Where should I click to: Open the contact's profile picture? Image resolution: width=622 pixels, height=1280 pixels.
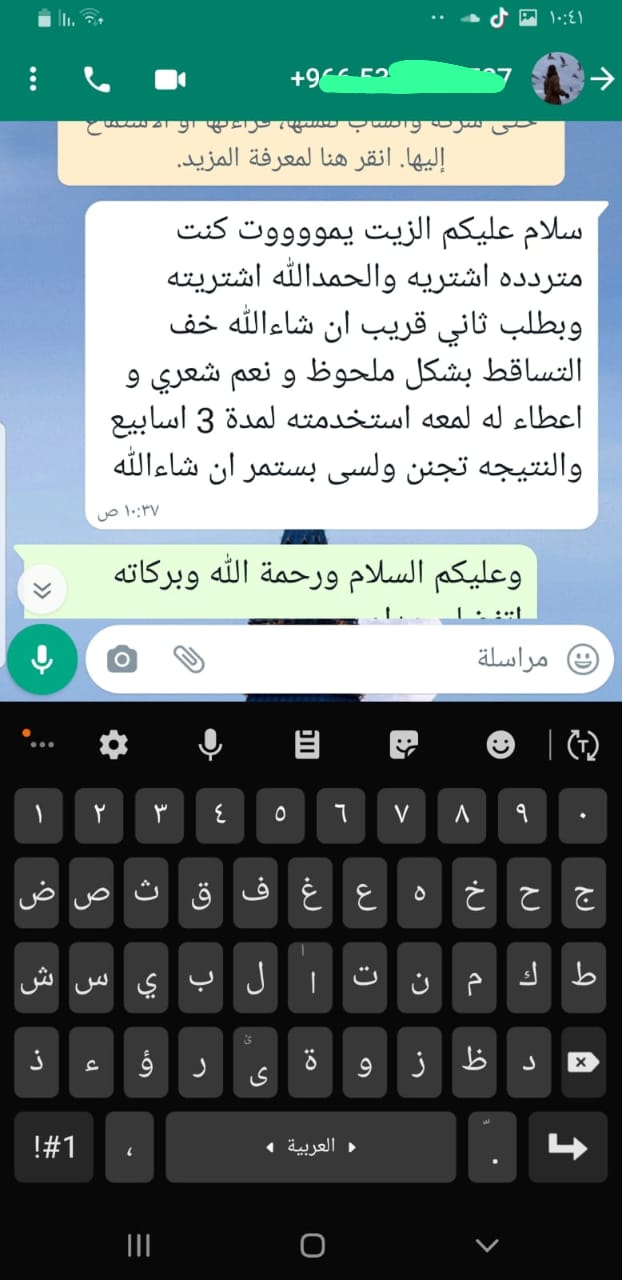click(557, 79)
